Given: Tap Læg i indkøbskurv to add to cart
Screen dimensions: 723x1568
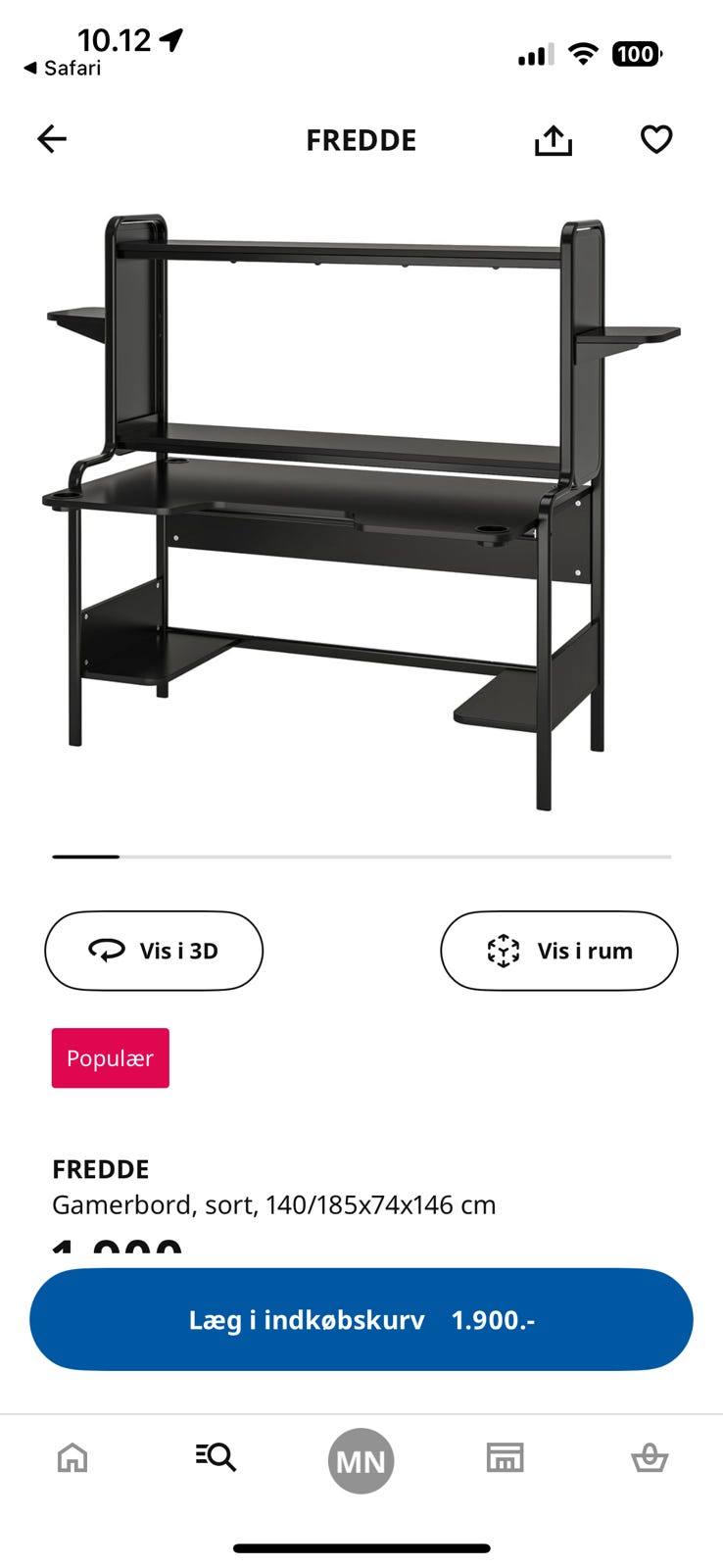Looking at the screenshot, I should pos(361,1320).
